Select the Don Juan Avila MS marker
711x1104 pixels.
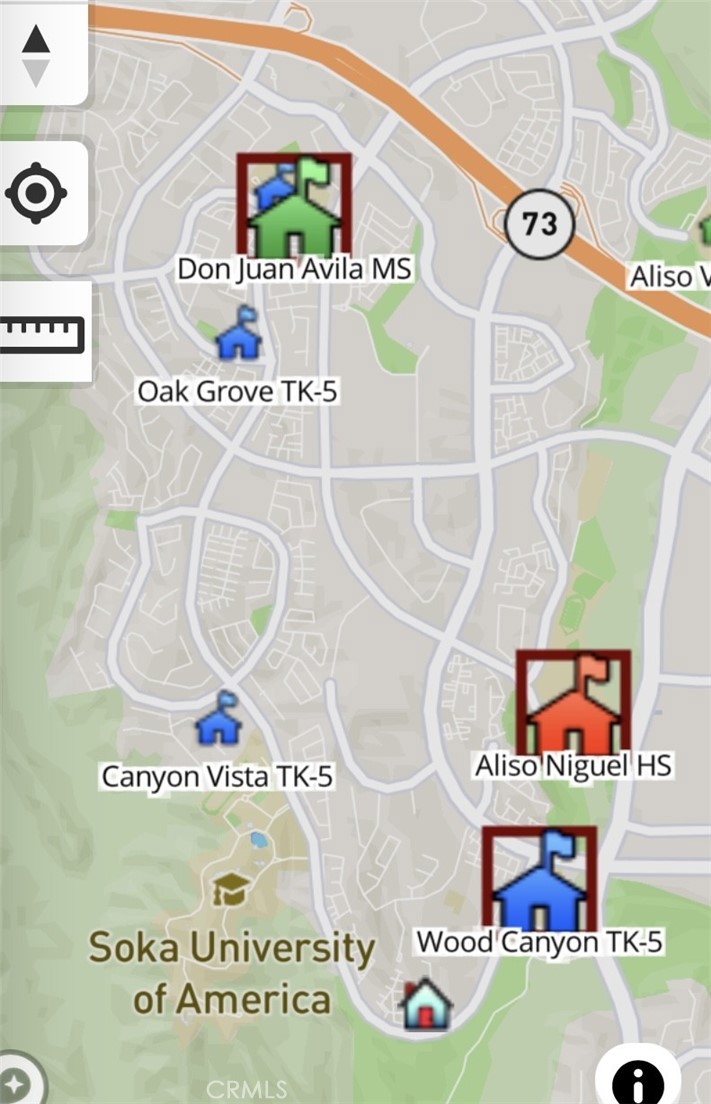295,206
